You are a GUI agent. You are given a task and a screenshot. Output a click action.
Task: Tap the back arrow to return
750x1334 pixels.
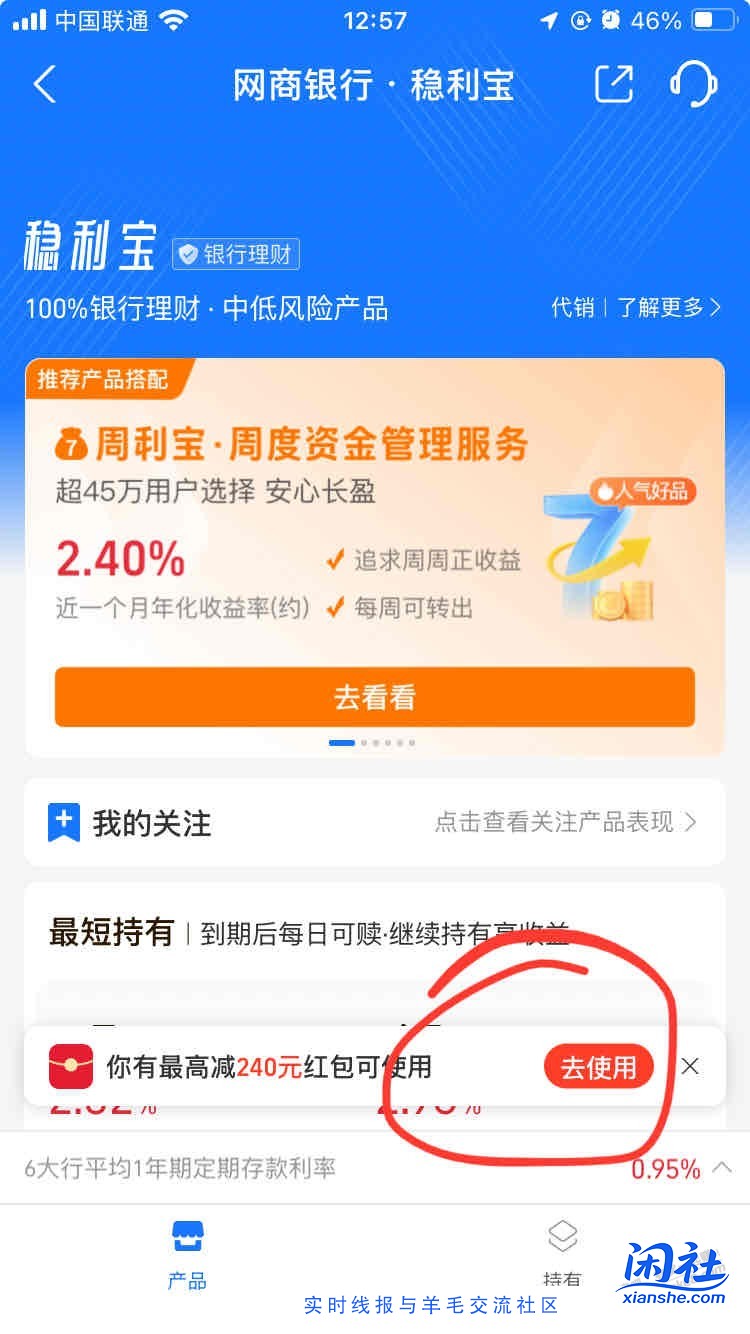point(42,85)
